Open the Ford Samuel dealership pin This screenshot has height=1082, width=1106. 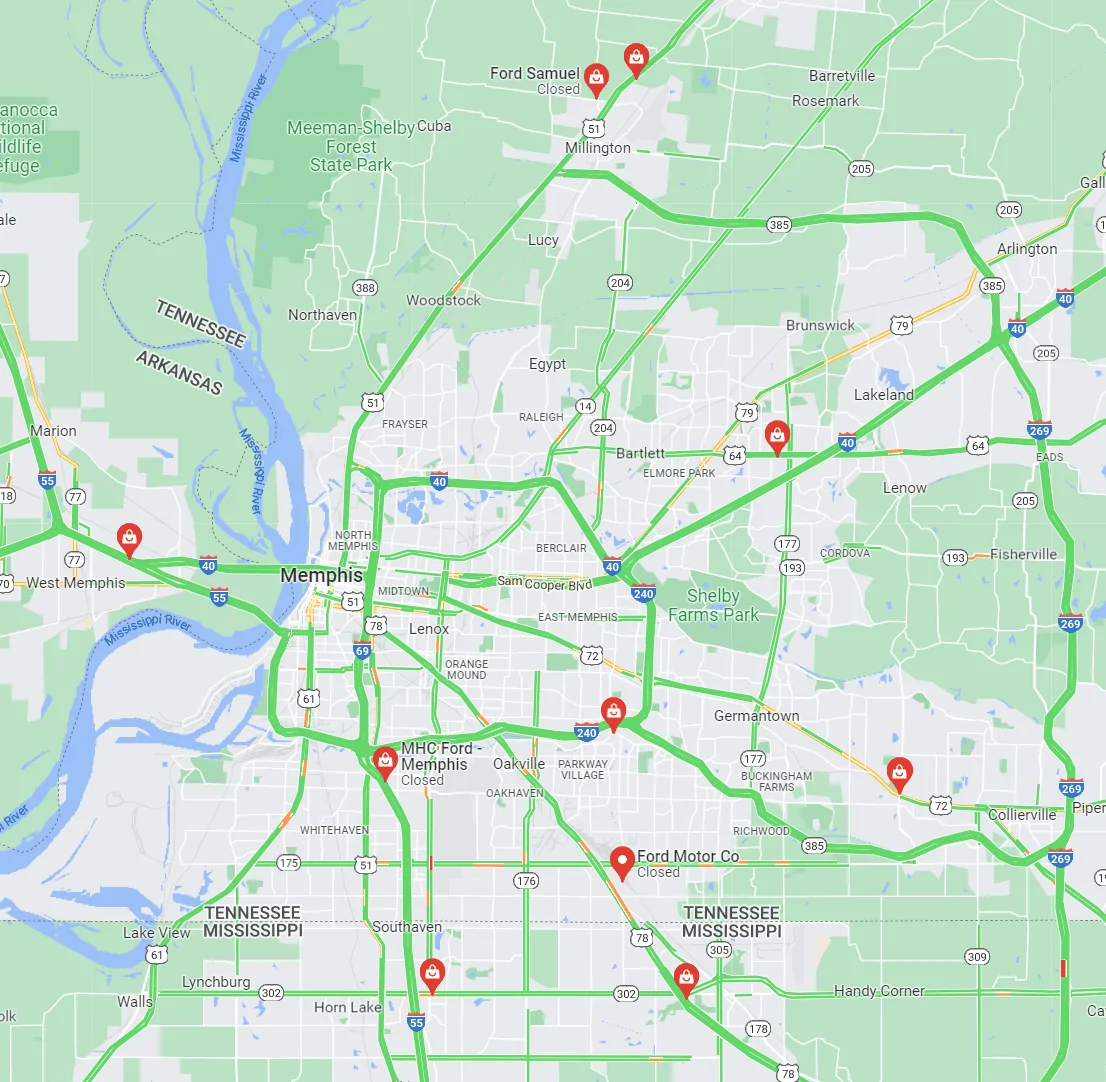(x=597, y=77)
